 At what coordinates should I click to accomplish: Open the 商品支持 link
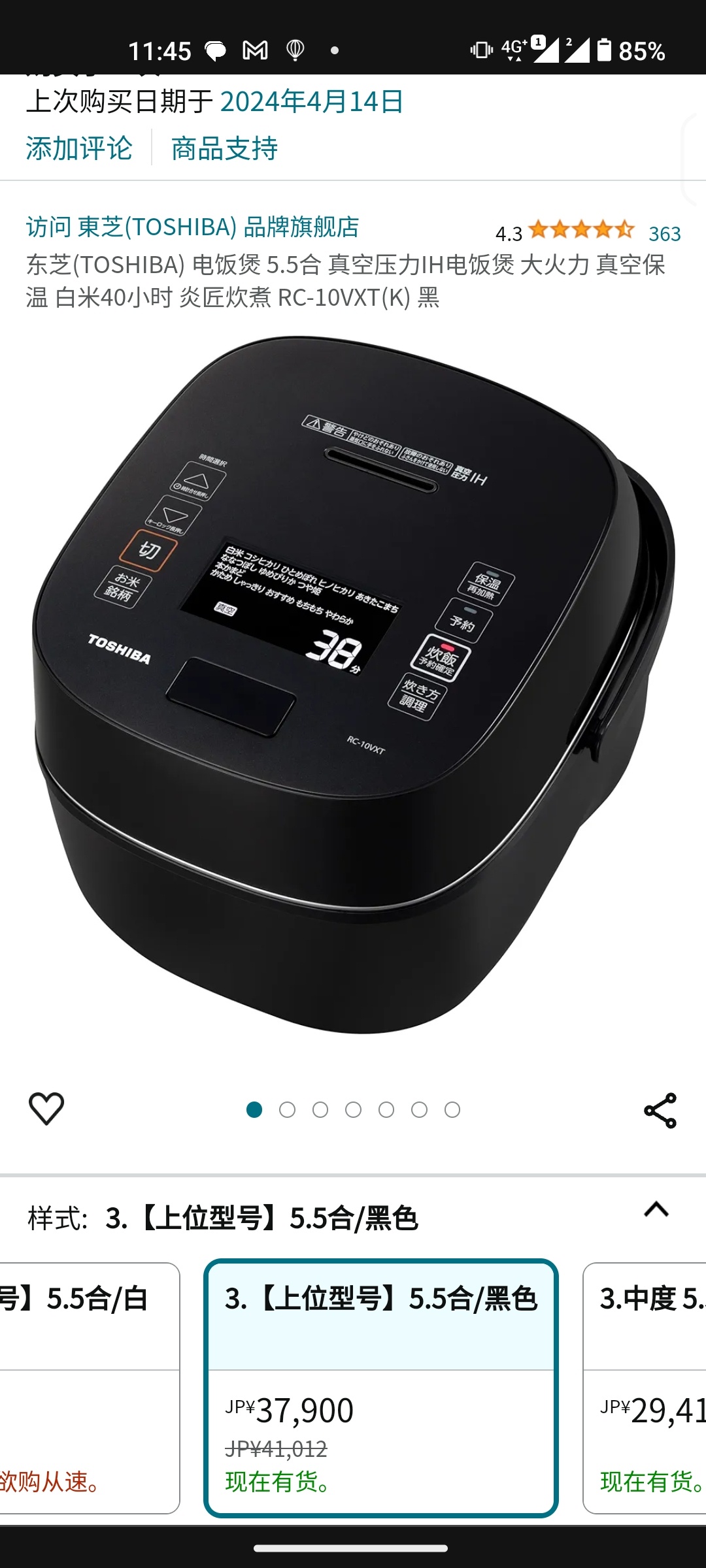click(x=224, y=148)
